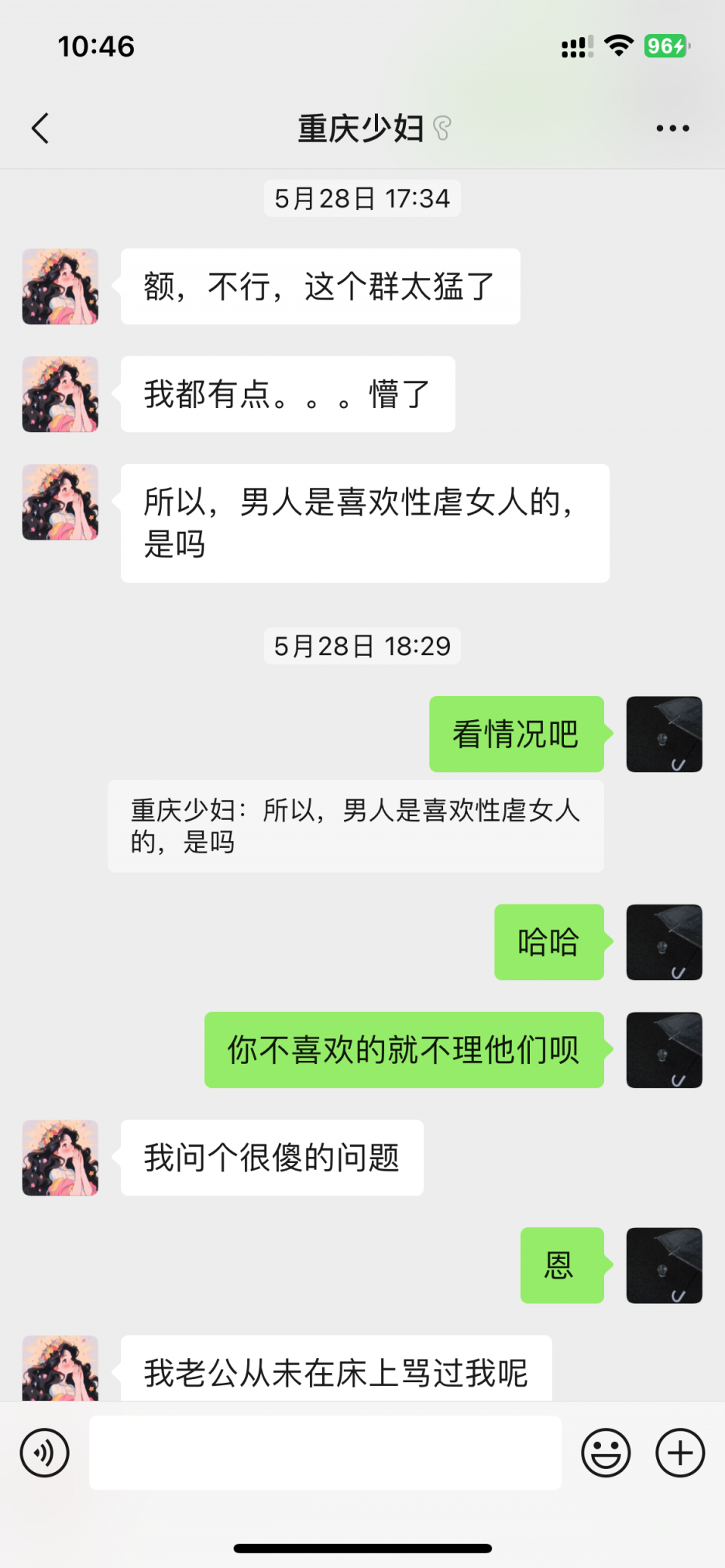This screenshot has width=725, height=1568.
Task: Focus the message text field
Action: [x=325, y=1453]
